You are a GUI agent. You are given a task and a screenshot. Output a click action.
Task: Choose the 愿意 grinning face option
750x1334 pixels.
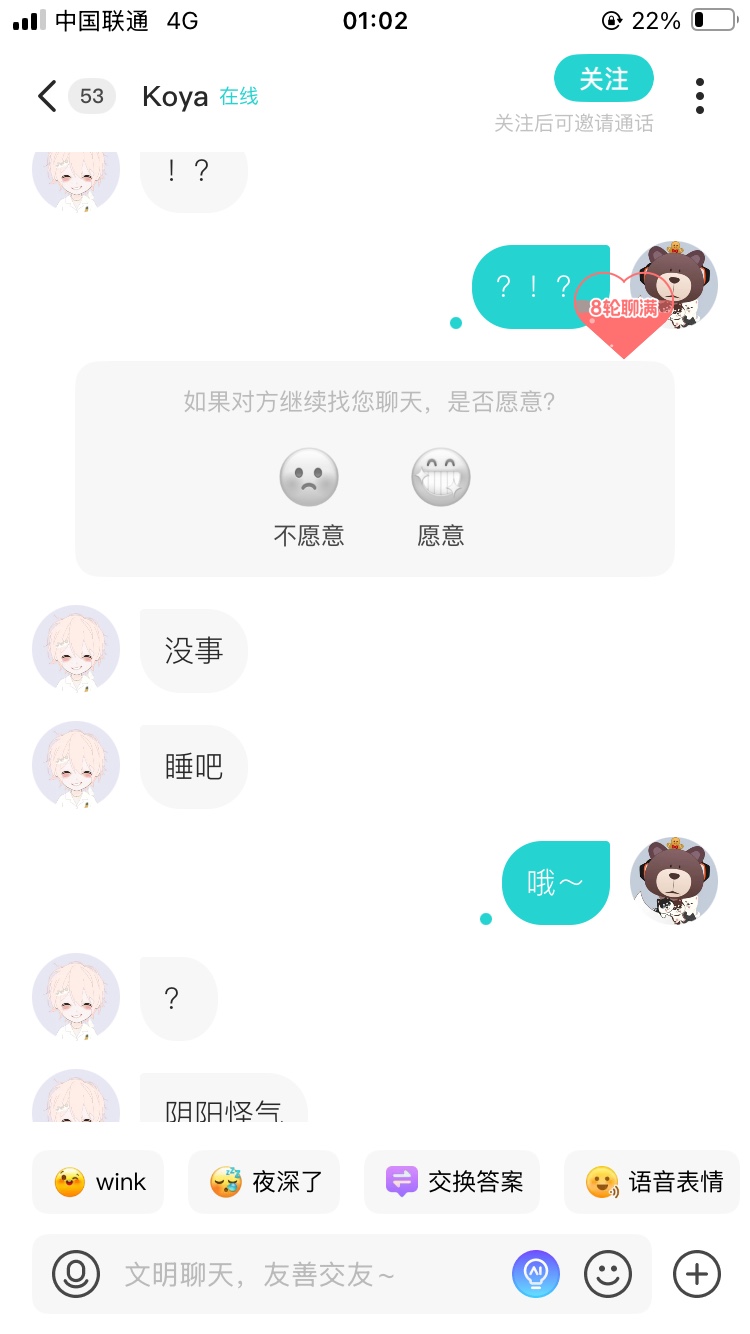(x=441, y=498)
